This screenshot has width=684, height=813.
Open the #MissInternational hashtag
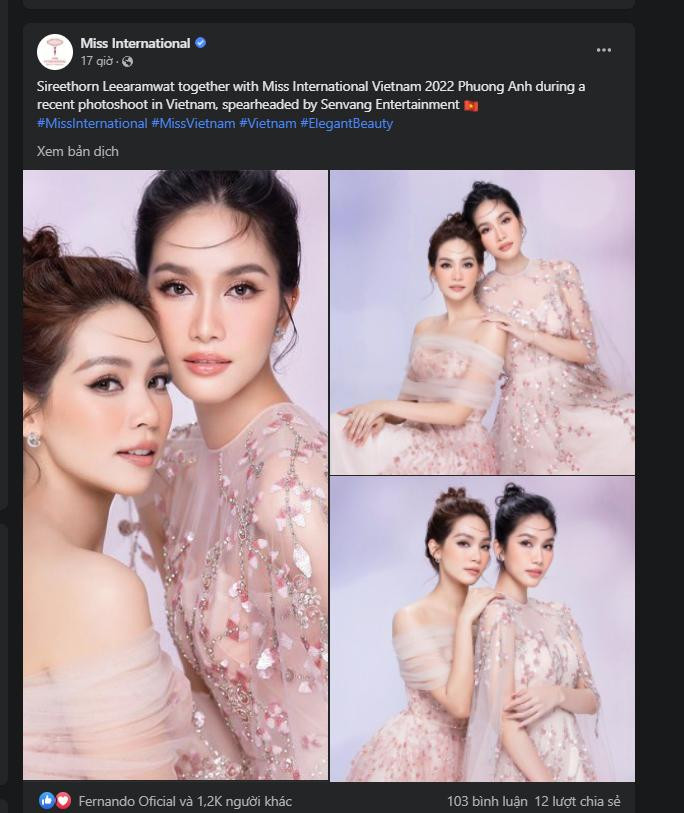[92, 123]
